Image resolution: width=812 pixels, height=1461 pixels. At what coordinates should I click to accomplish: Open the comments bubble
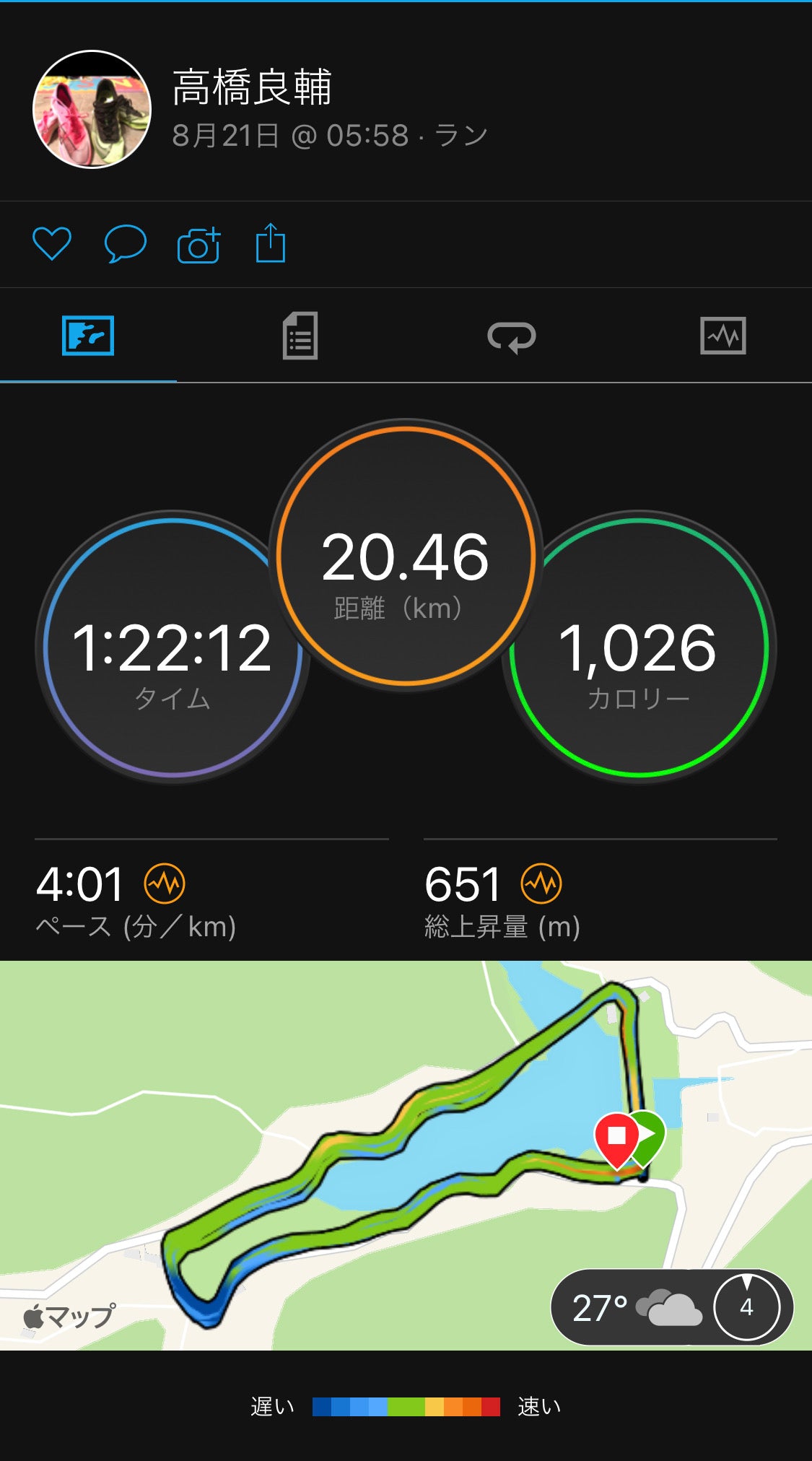pyautogui.click(x=126, y=244)
